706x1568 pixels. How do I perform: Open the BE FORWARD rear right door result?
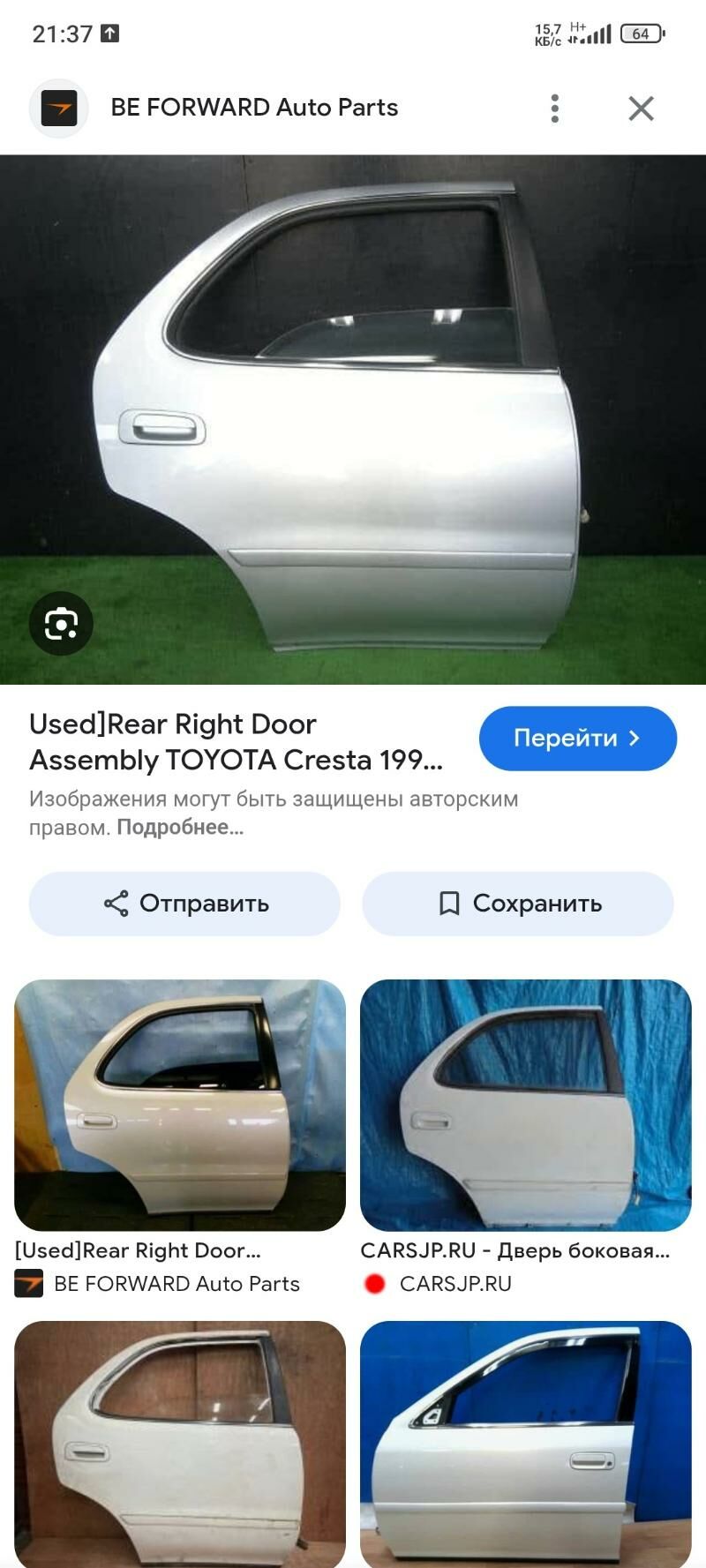(x=180, y=1105)
